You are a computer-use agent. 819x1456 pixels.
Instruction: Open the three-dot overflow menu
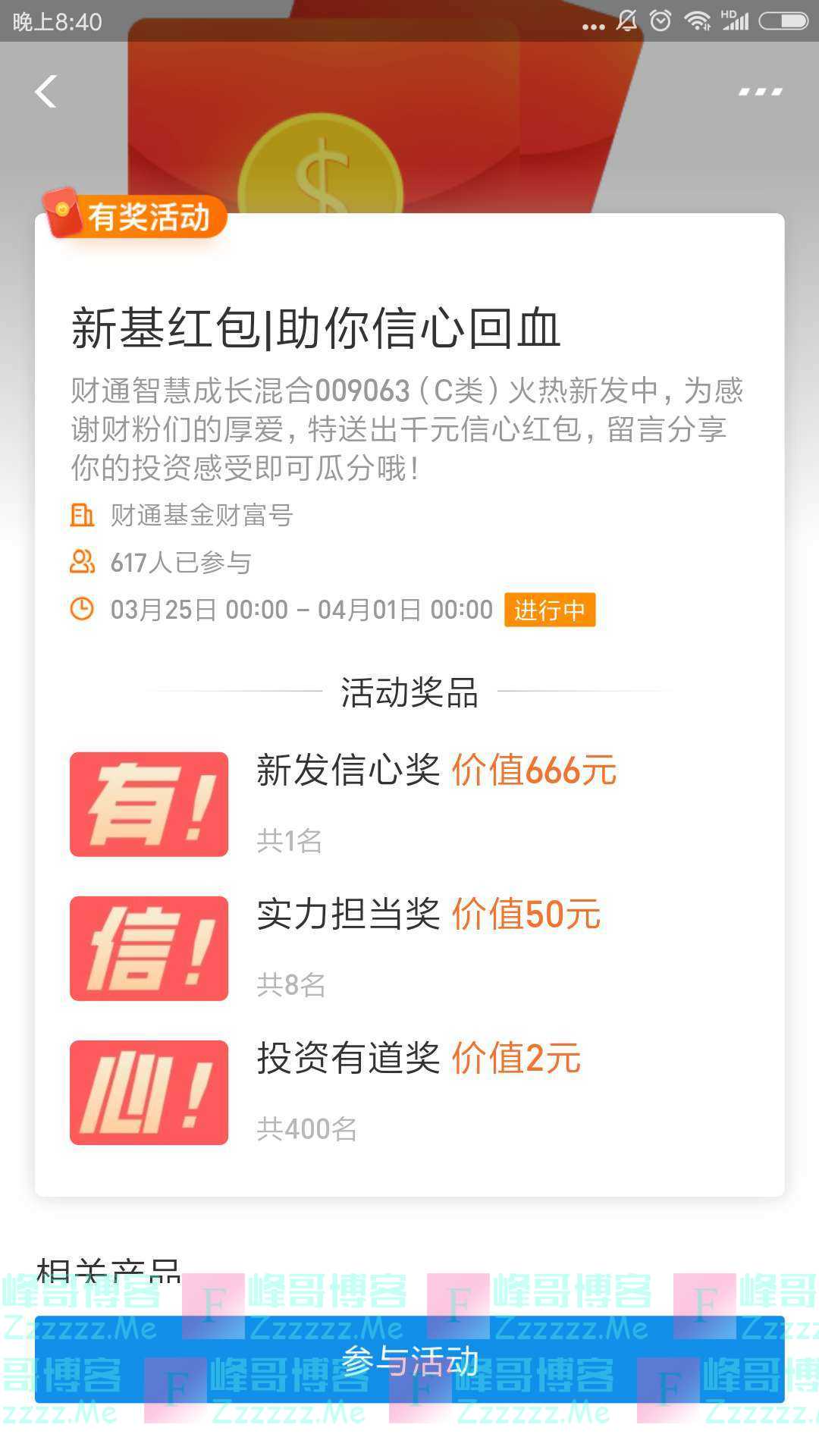(x=760, y=92)
